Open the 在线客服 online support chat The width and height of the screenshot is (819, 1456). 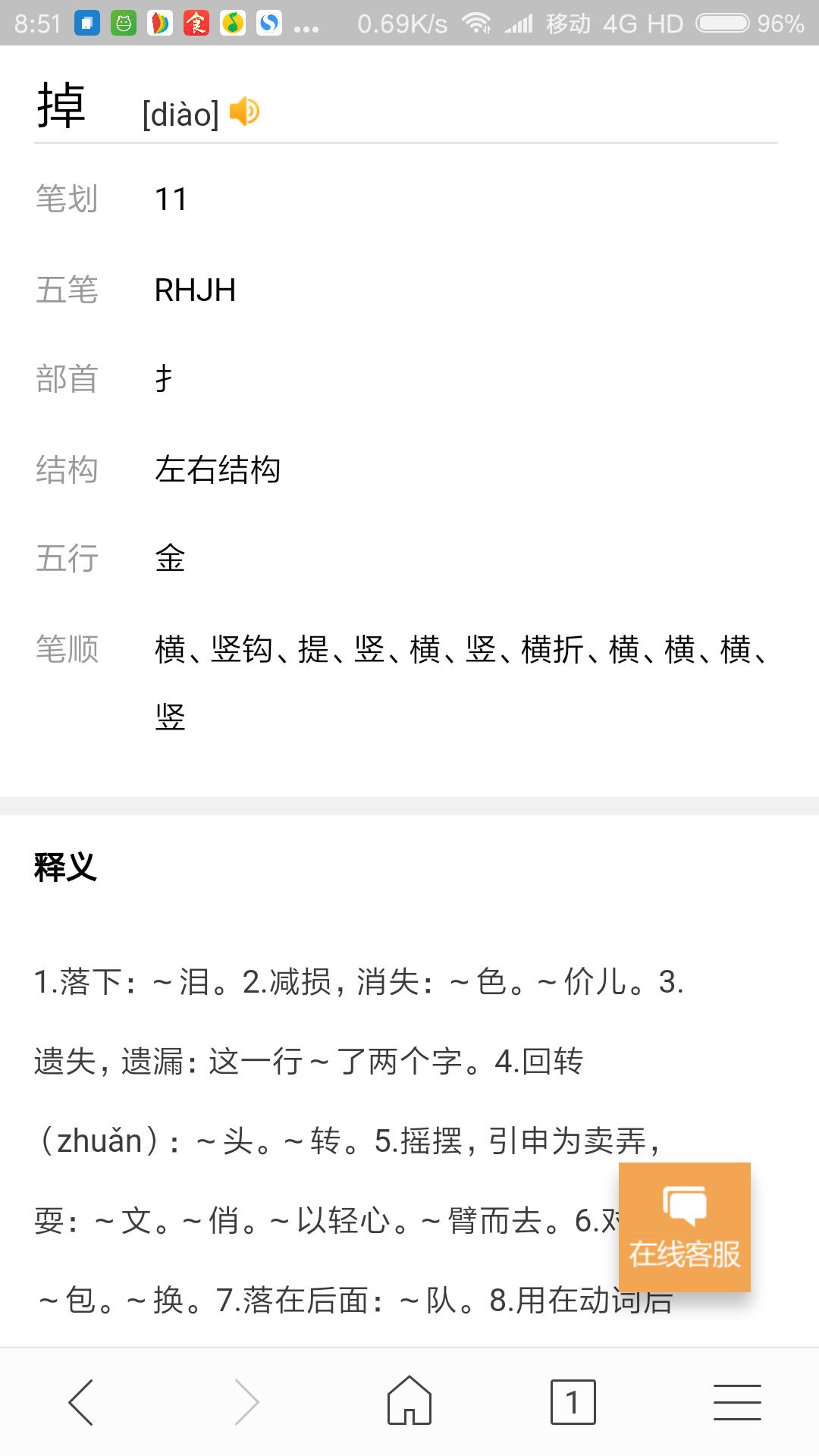click(685, 1227)
